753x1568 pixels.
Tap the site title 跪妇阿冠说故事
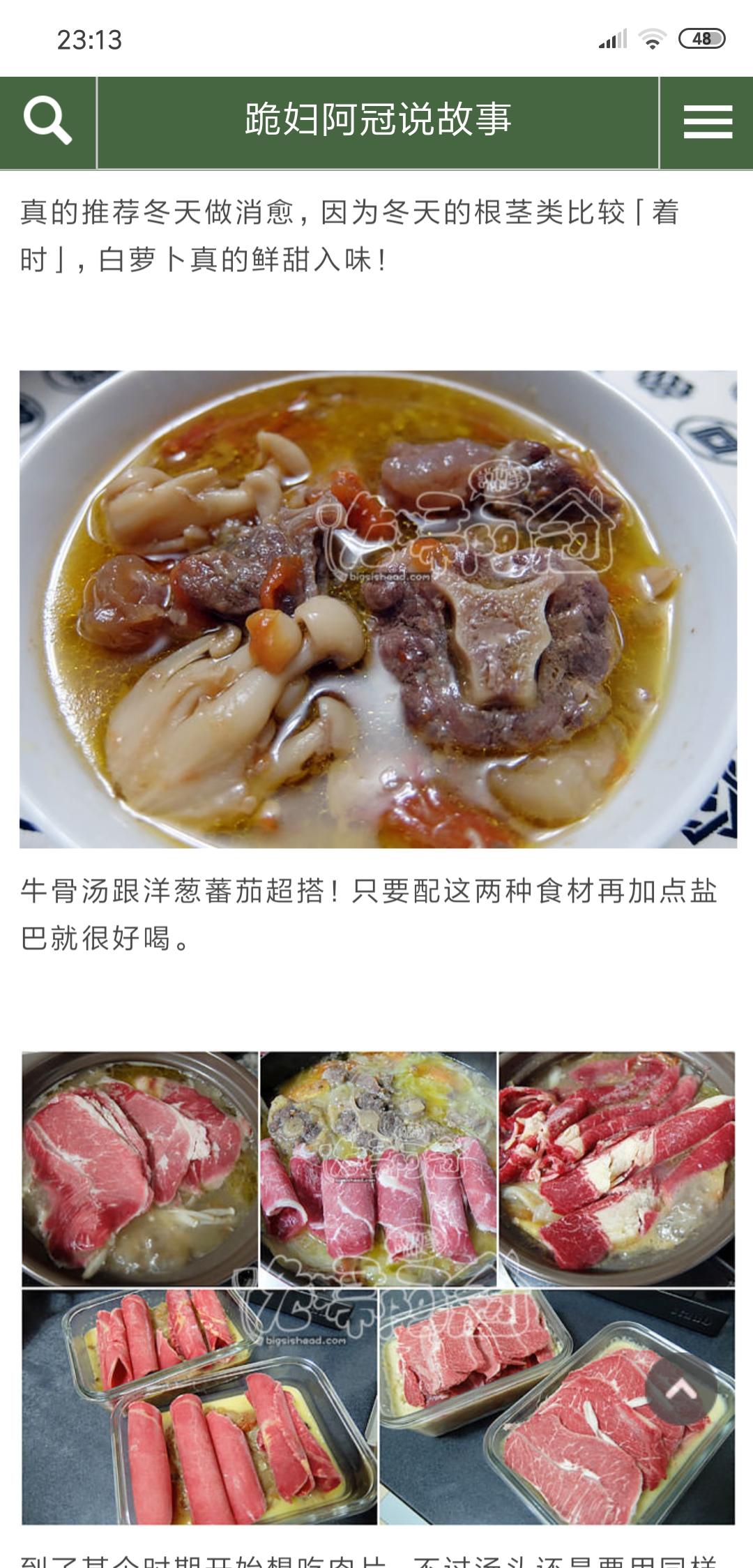pos(378,120)
